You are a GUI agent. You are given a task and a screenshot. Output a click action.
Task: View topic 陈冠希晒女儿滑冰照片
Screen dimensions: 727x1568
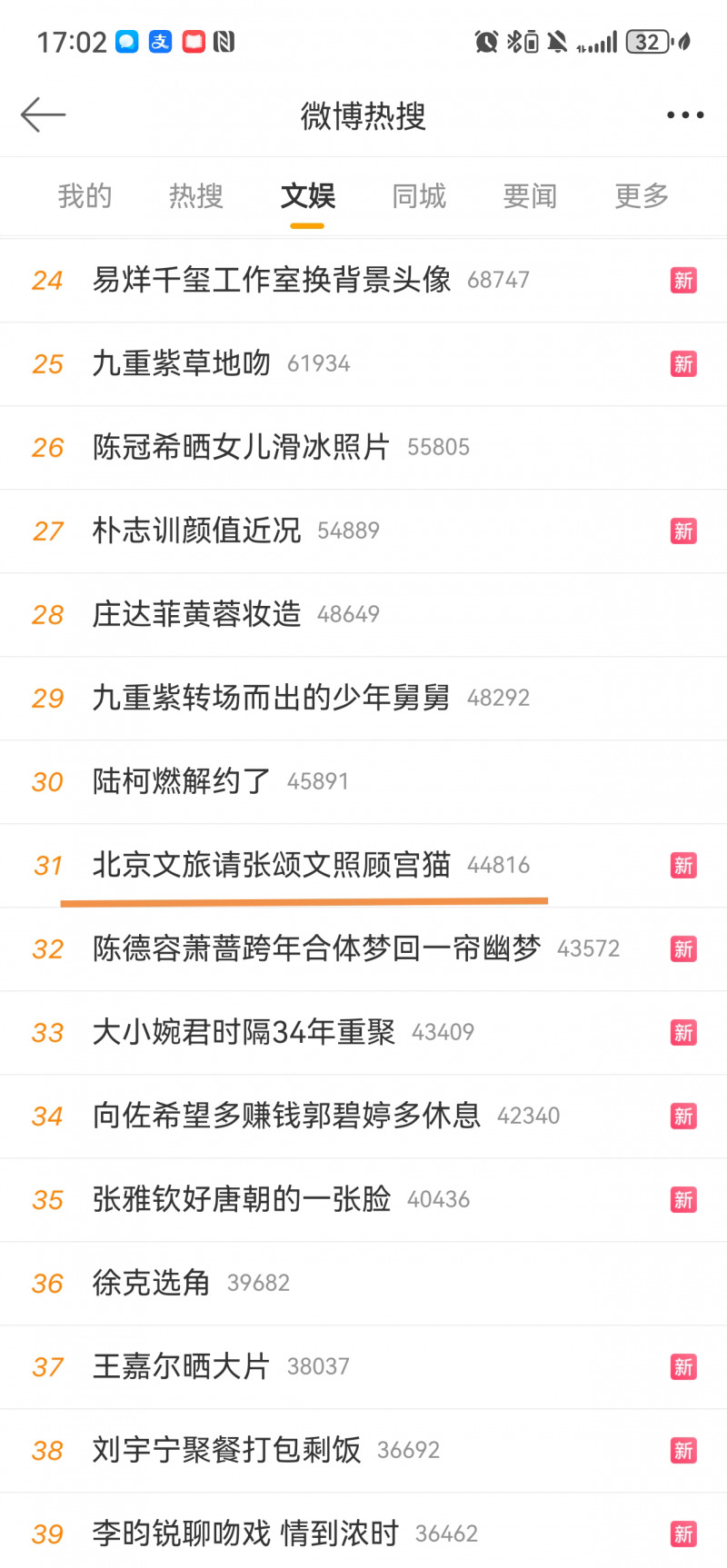[241, 447]
